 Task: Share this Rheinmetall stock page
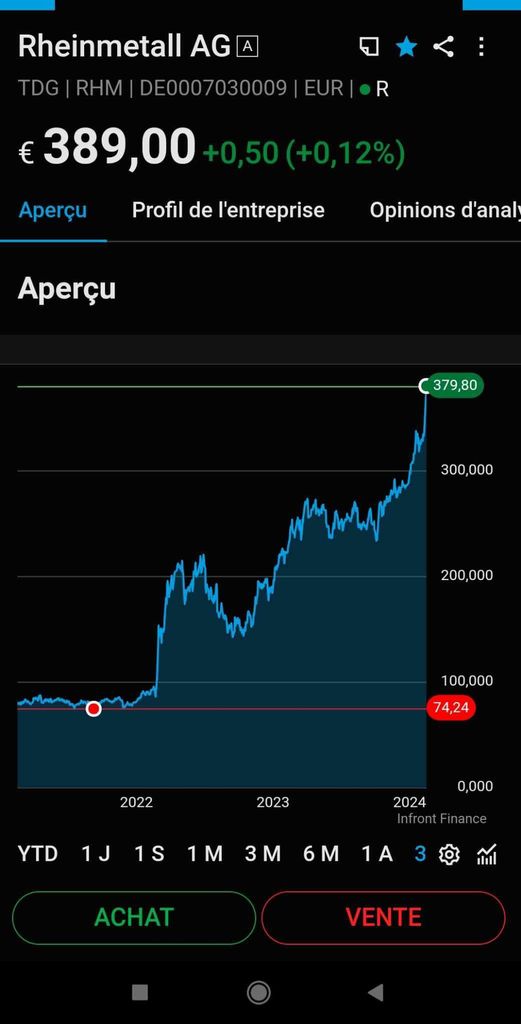pyautogui.click(x=443, y=47)
